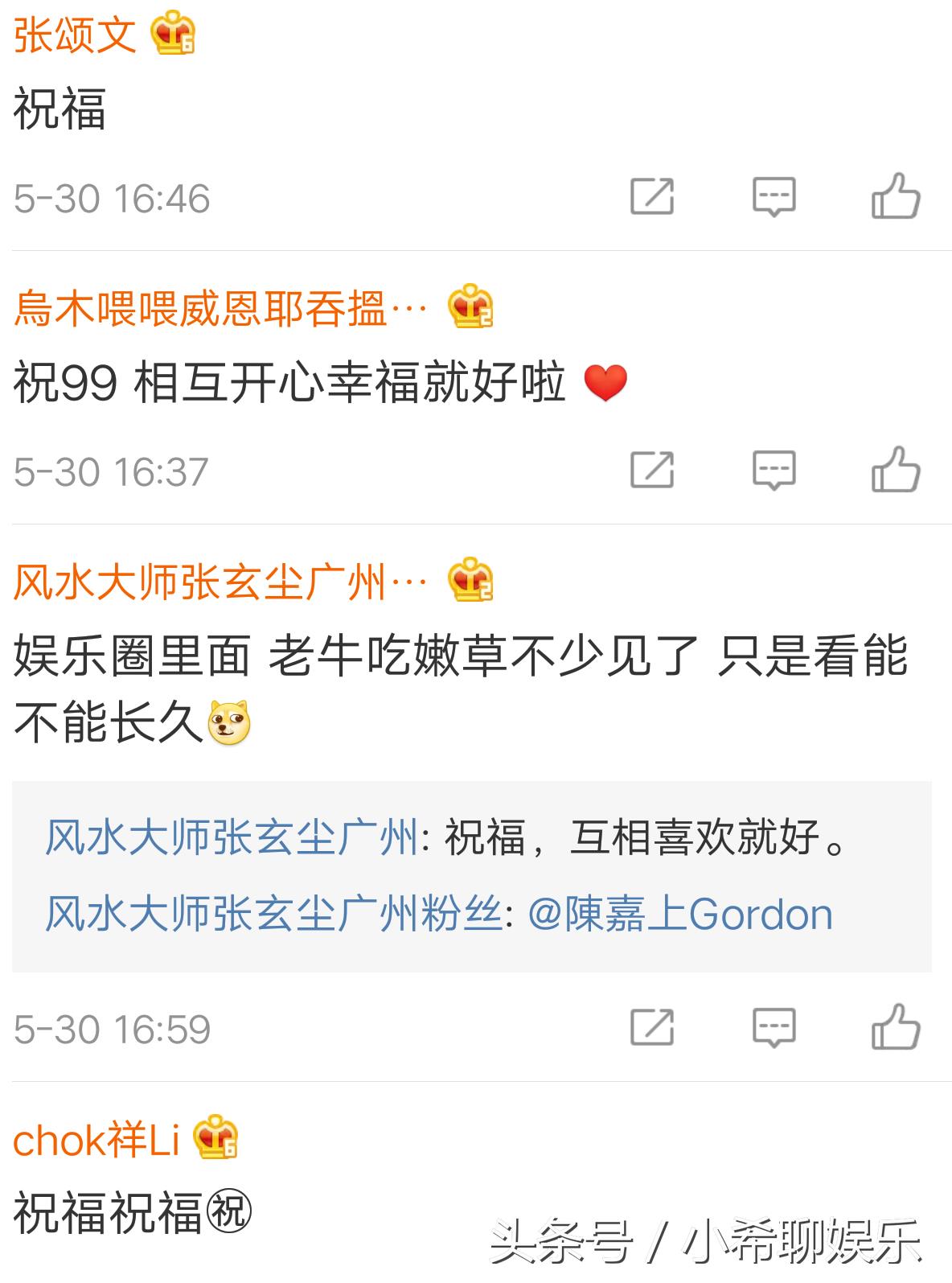Open 风水大师张玄尘广州 in the 祝福，互相喜欢就好 reply
Screen dimensions: 952x1283
(232, 838)
